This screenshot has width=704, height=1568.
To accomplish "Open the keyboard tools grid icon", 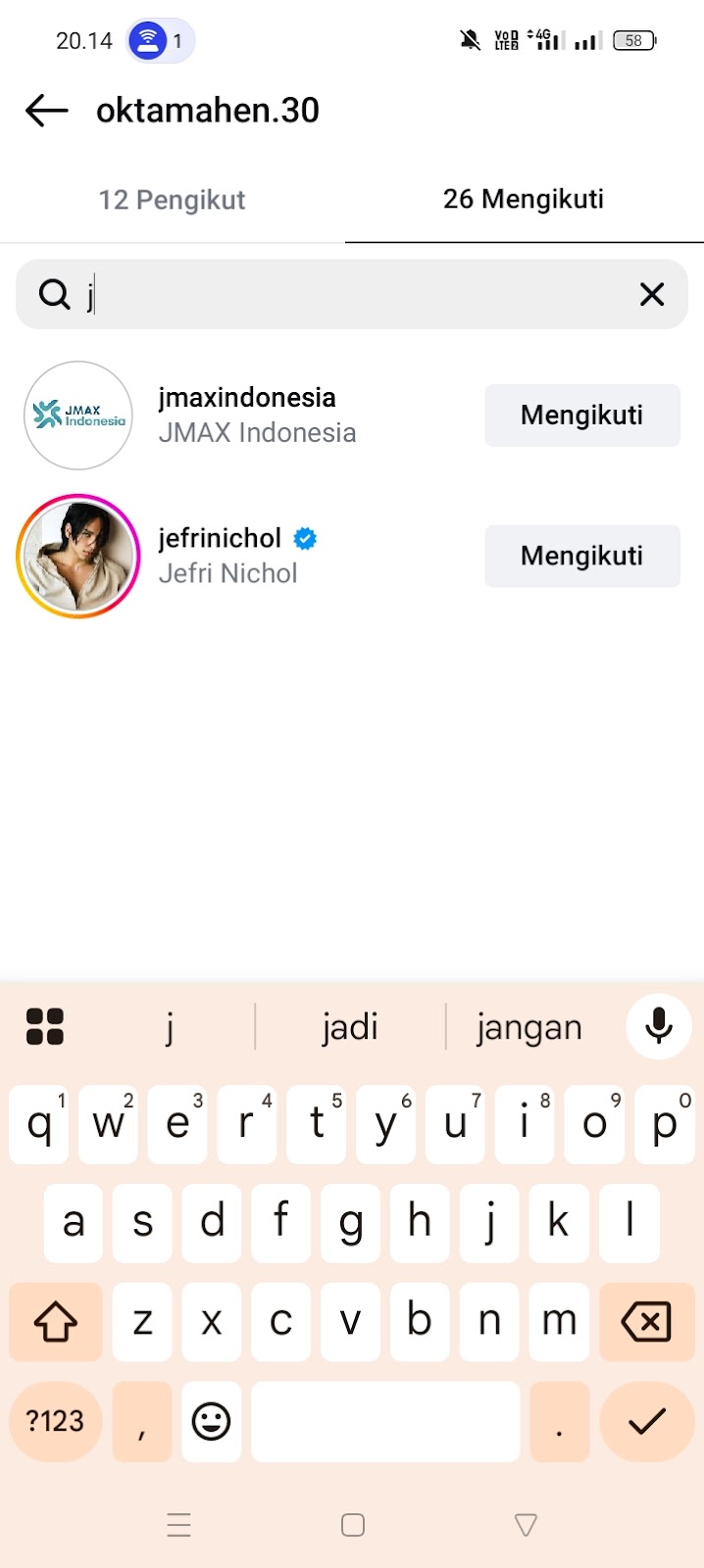I will pos(45,1027).
